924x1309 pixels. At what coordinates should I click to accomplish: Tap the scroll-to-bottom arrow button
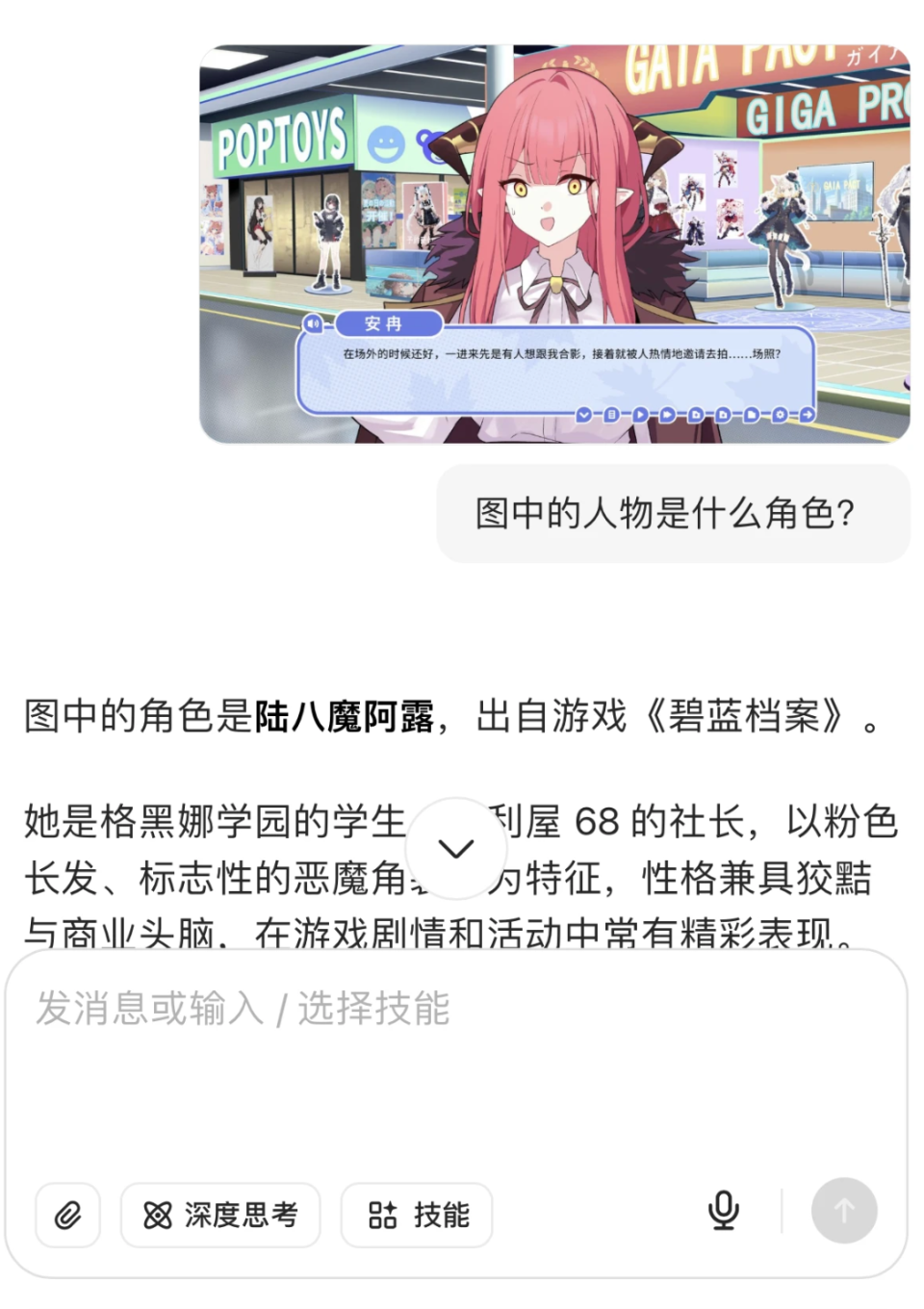(455, 848)
